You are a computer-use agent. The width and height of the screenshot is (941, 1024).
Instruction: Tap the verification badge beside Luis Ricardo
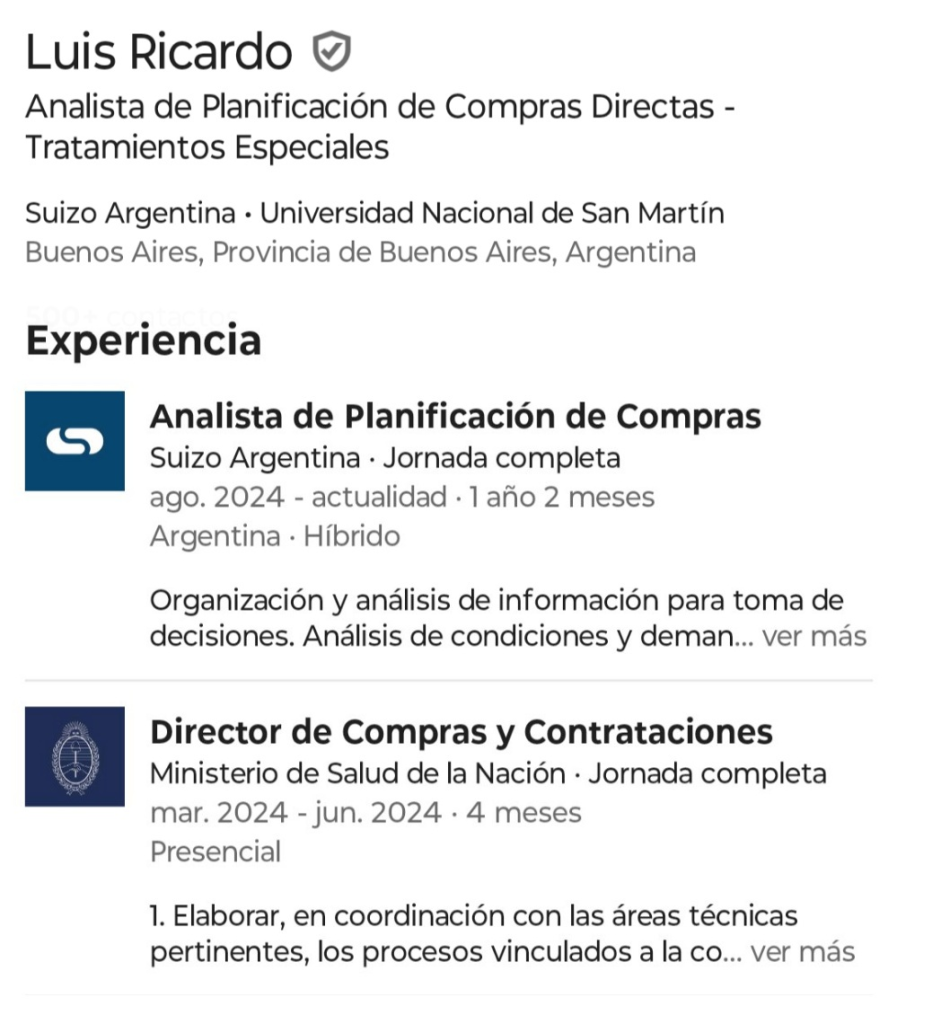point(331,52)
